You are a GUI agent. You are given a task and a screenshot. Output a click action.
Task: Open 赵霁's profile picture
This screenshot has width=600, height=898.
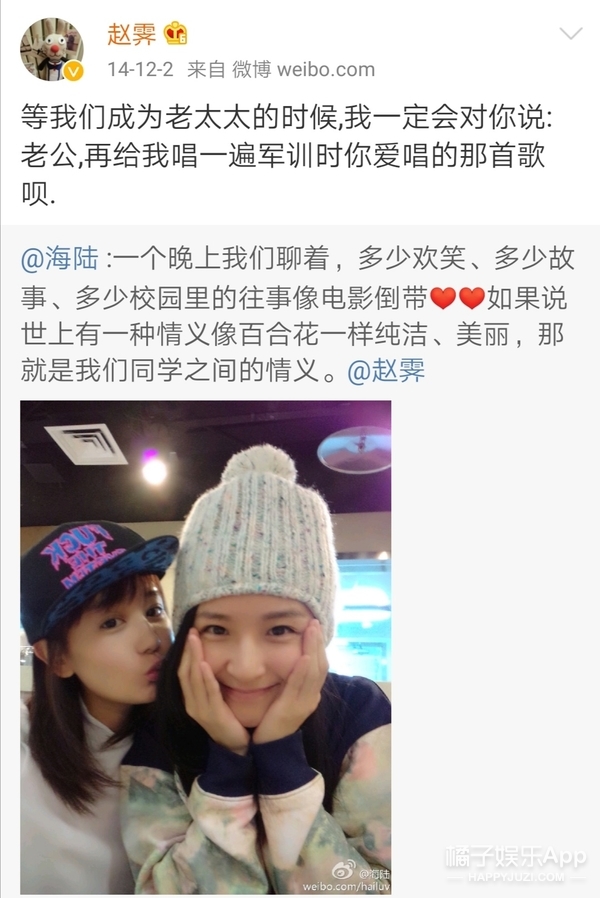coord(52,48)
